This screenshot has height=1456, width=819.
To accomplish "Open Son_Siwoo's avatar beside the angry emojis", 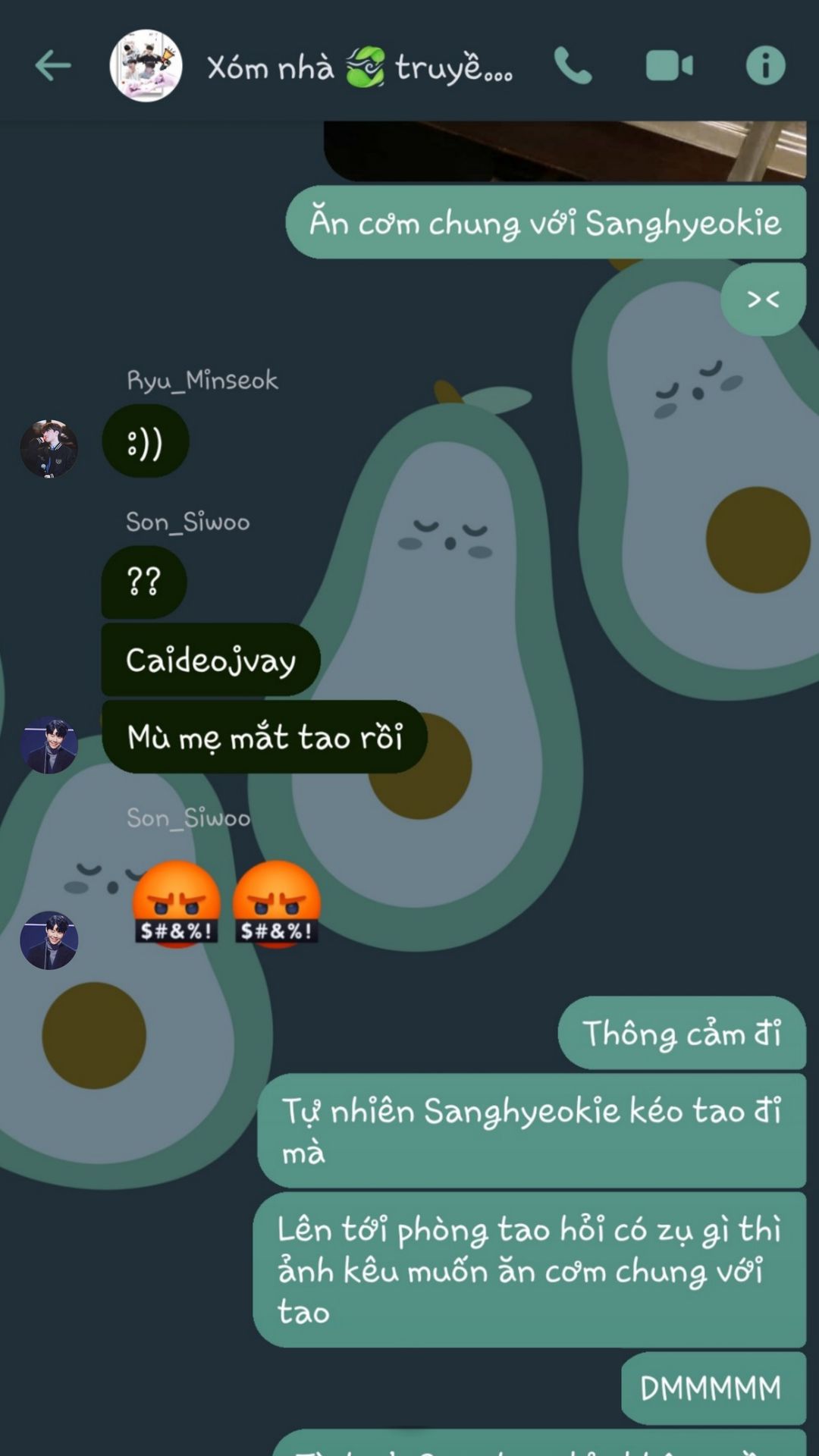I will point(49,940).
